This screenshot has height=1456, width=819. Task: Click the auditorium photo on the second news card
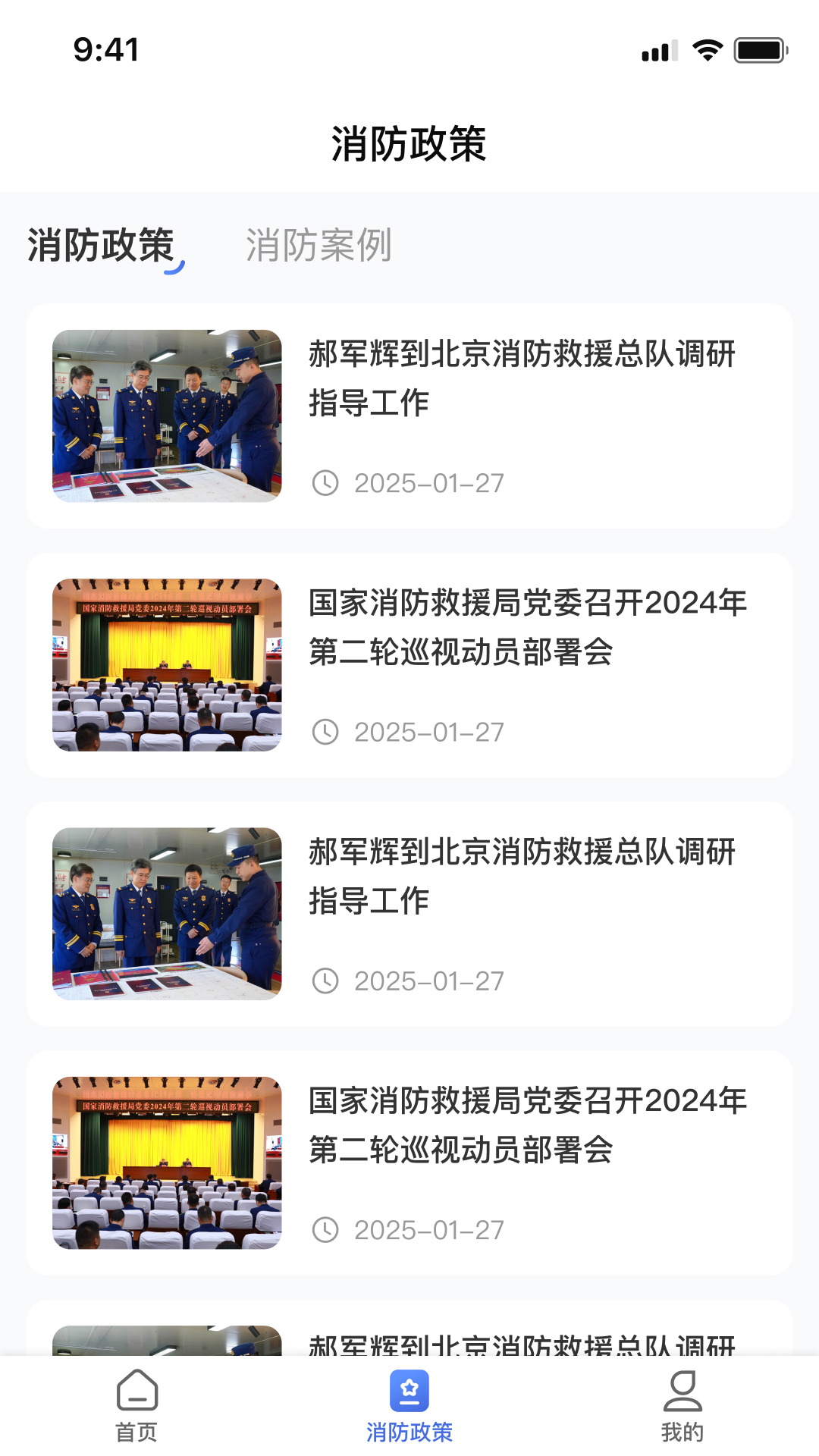(168, 665)
